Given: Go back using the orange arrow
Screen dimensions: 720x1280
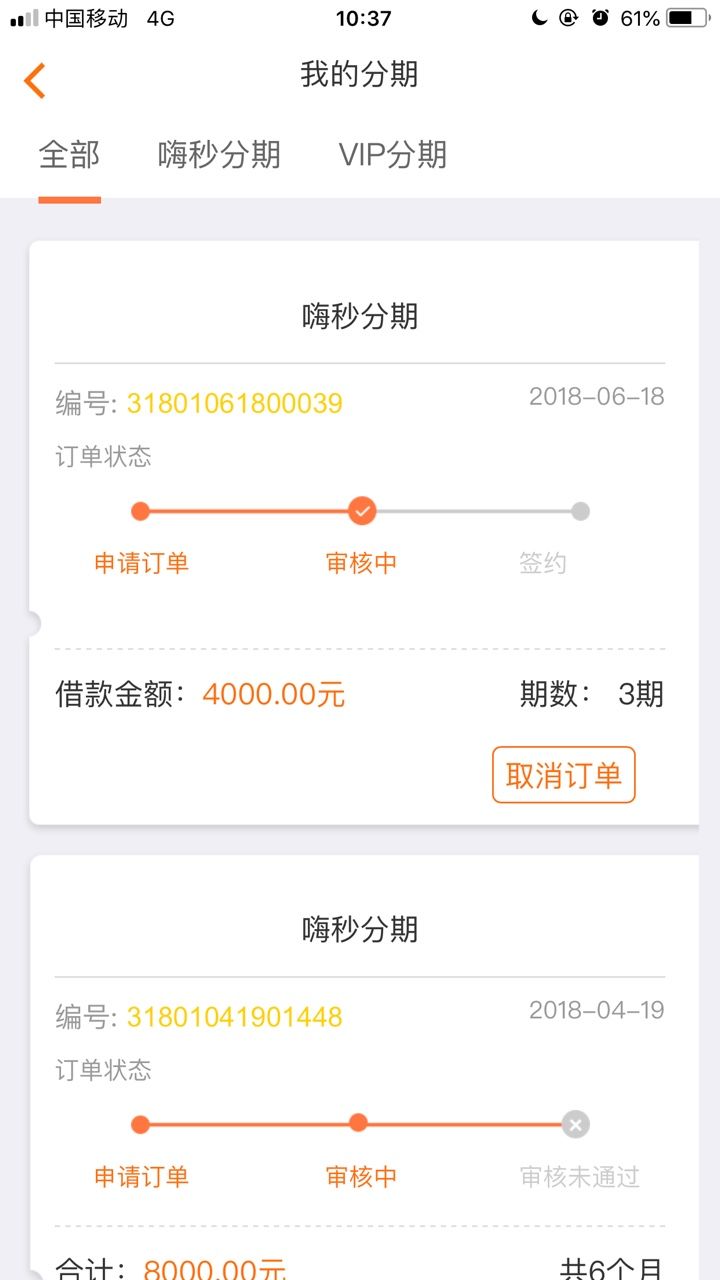Looking at the screenshot, I should point(35,80).
